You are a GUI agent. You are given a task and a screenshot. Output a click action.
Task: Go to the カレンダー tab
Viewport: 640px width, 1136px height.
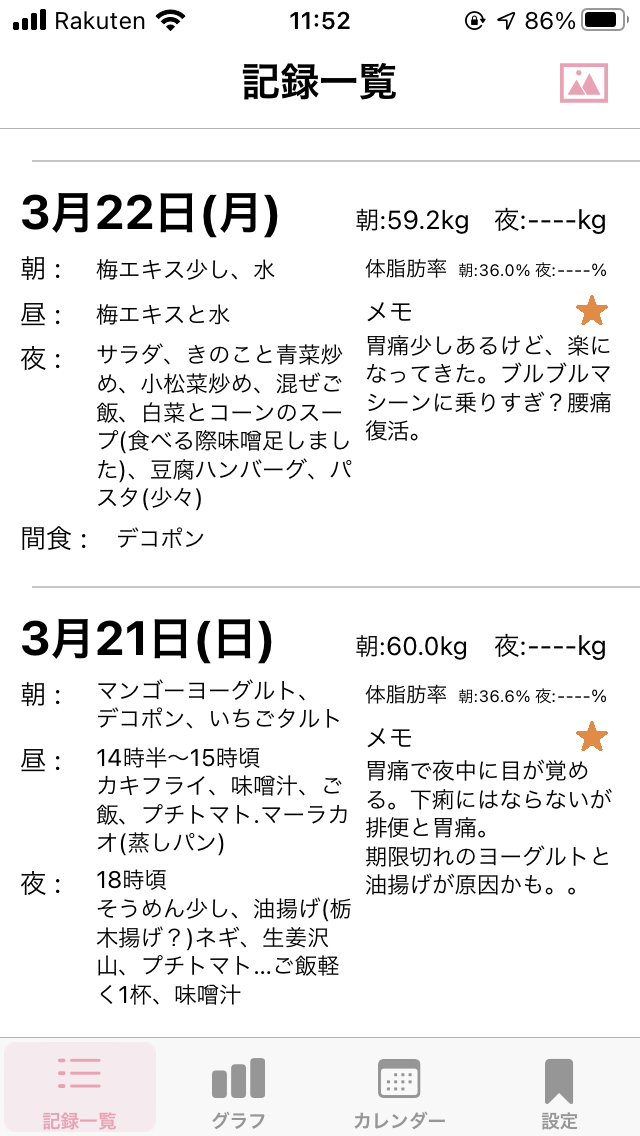pos(399,1087)
